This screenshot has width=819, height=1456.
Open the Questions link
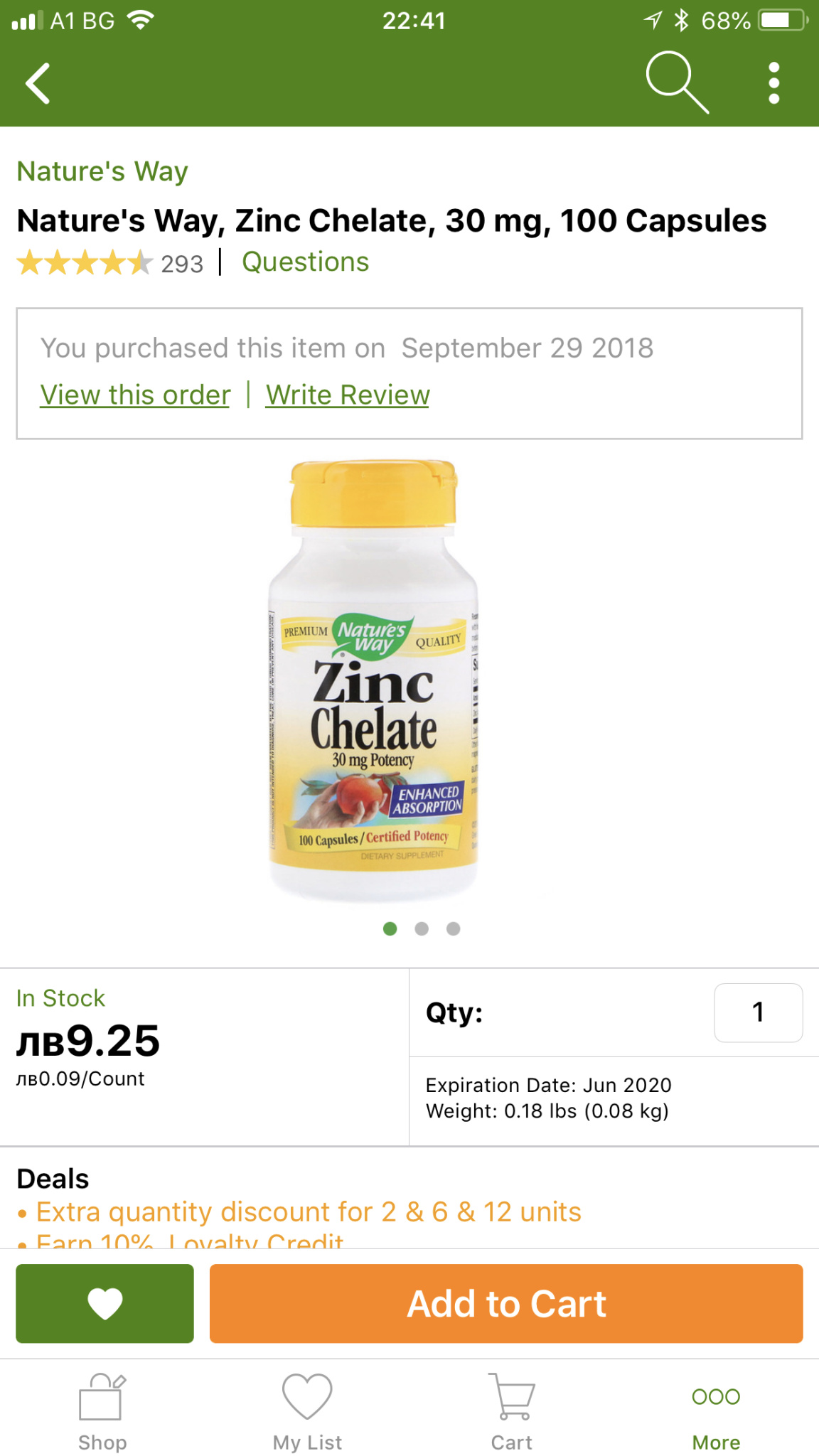[x=305, y=262]
